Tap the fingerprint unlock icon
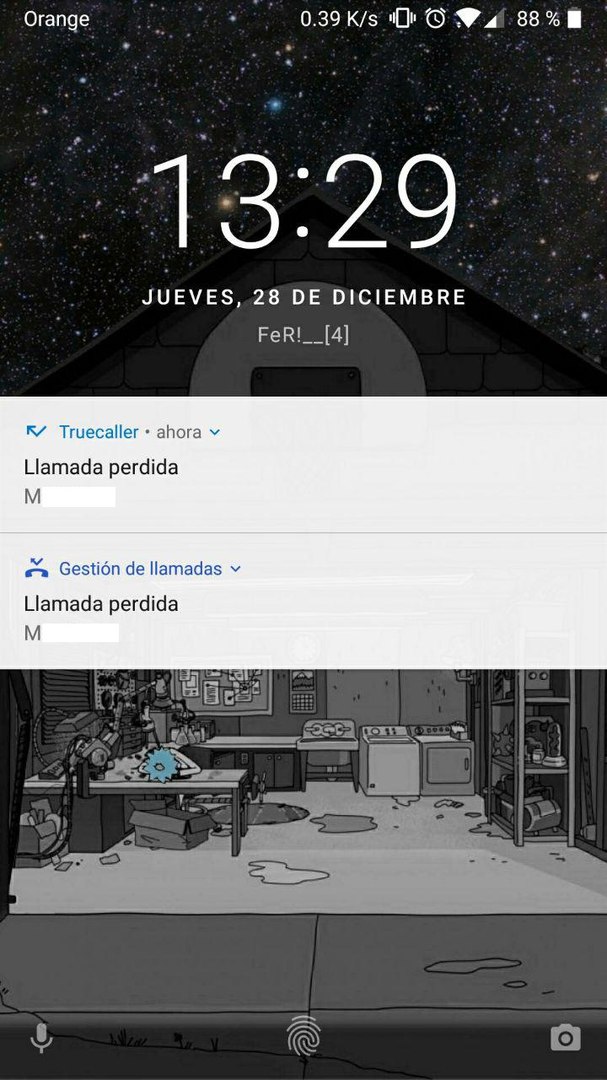Screen dimensions: 607x1080 coord(303,1037)
